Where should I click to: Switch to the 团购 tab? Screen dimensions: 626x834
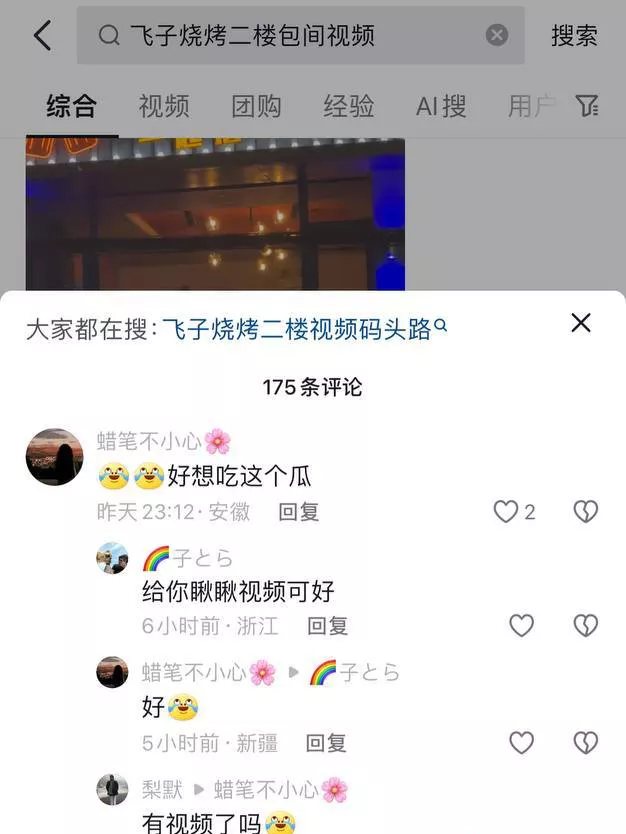click(256, 106)
